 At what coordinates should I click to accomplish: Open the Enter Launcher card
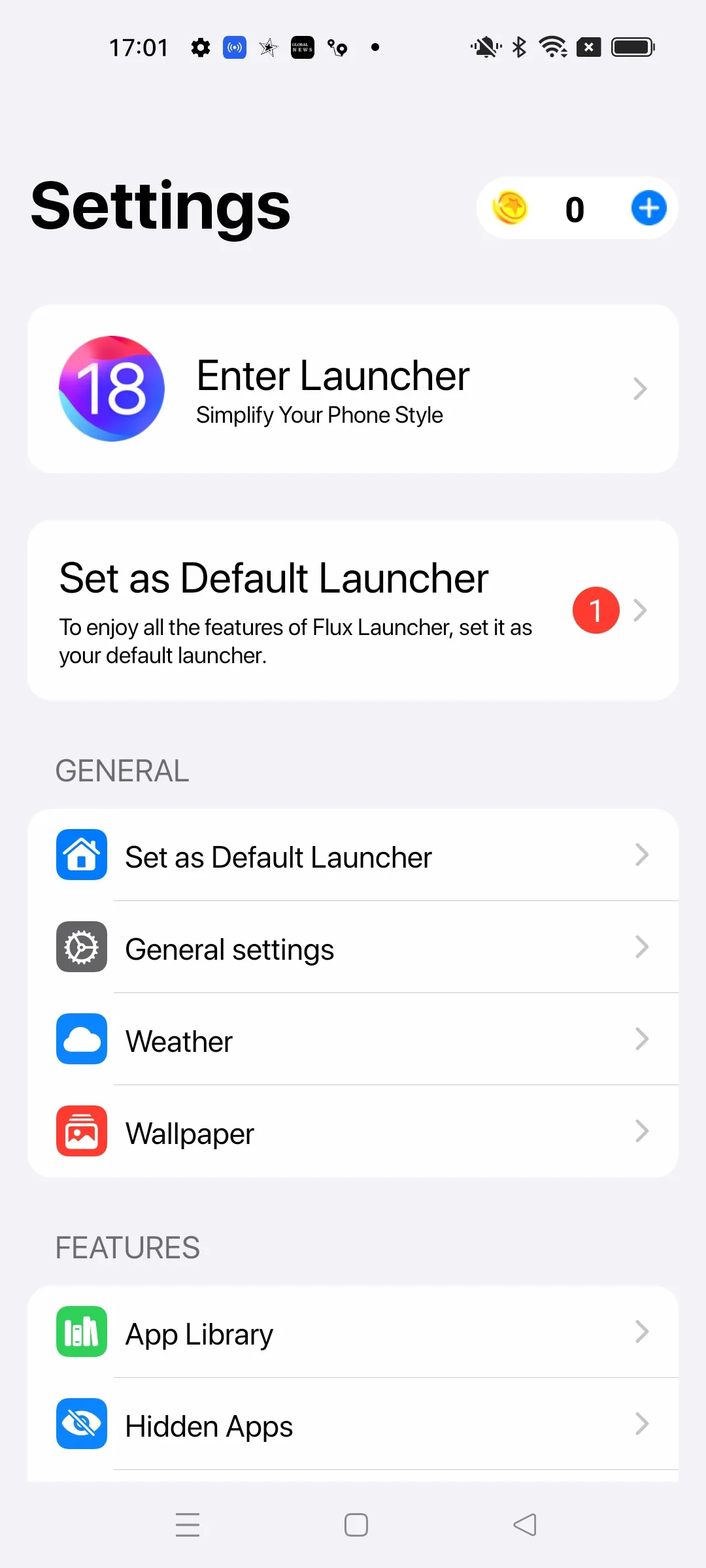(x=353, y=389)
